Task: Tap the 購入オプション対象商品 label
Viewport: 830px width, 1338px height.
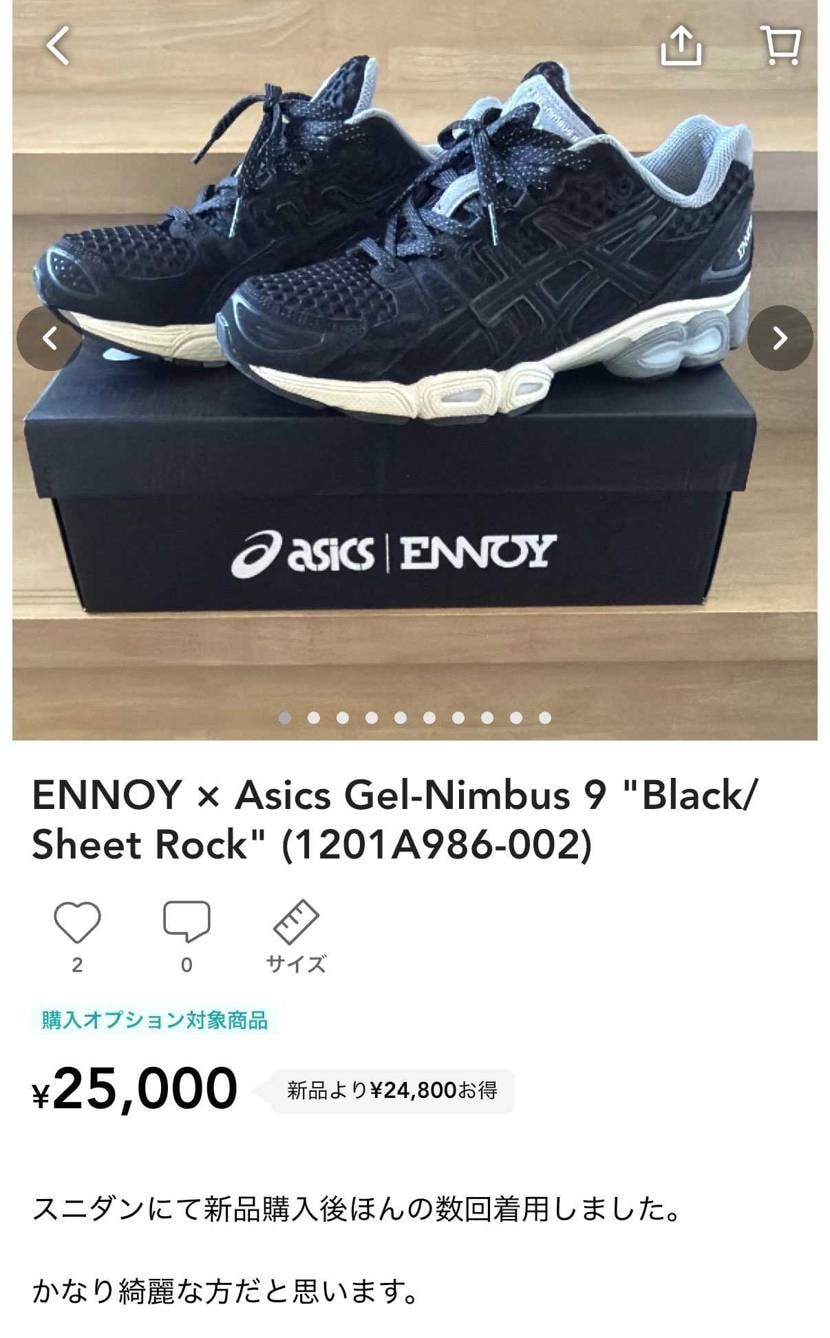Action: 154,1021
